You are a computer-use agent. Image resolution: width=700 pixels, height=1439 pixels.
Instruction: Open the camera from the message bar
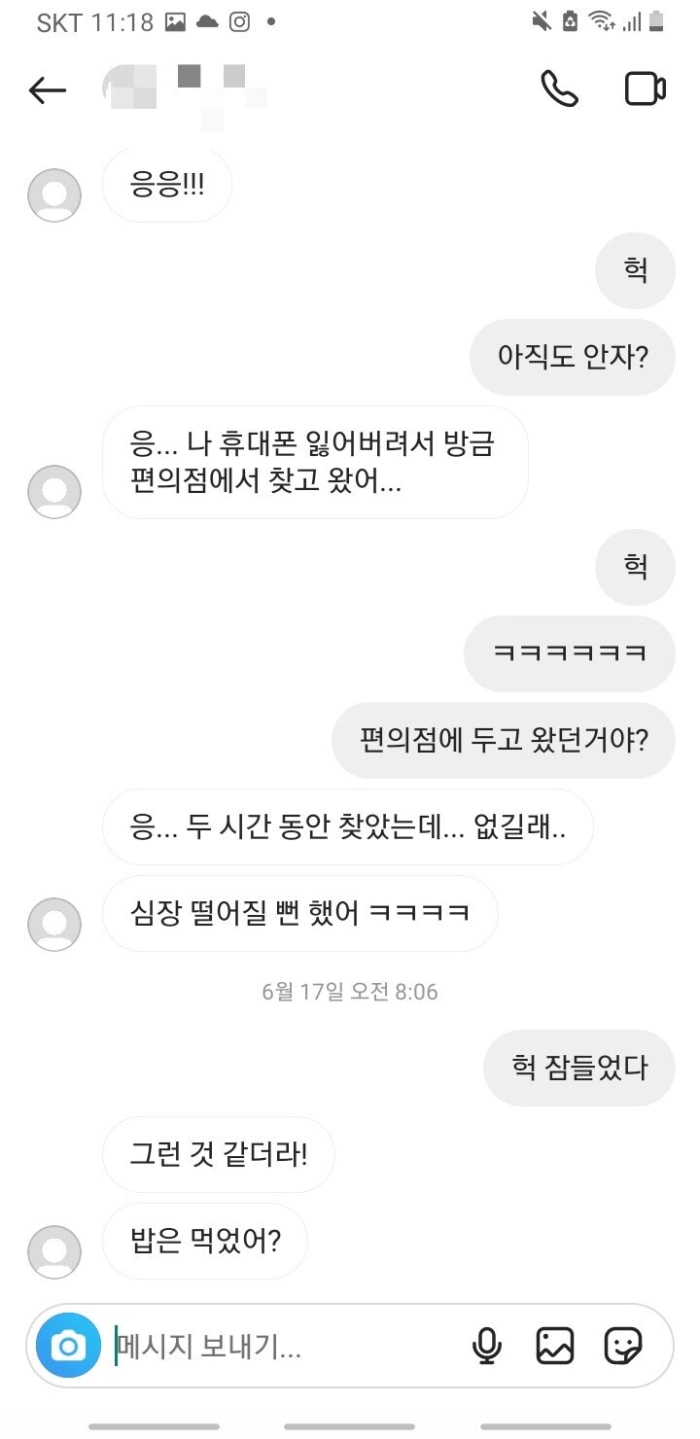click(68, 1346)
